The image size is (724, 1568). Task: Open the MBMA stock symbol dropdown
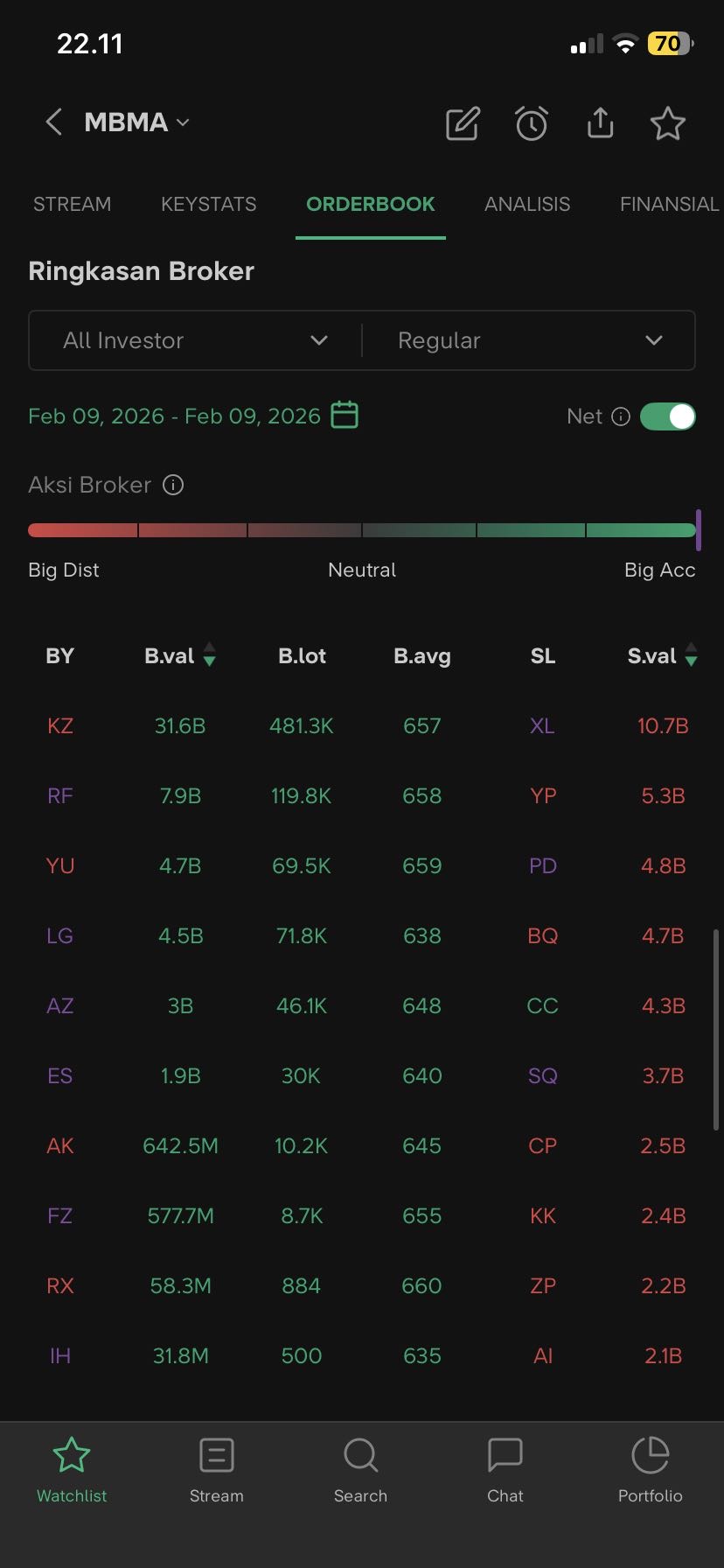pyautogui.click(x=136, y=122)
